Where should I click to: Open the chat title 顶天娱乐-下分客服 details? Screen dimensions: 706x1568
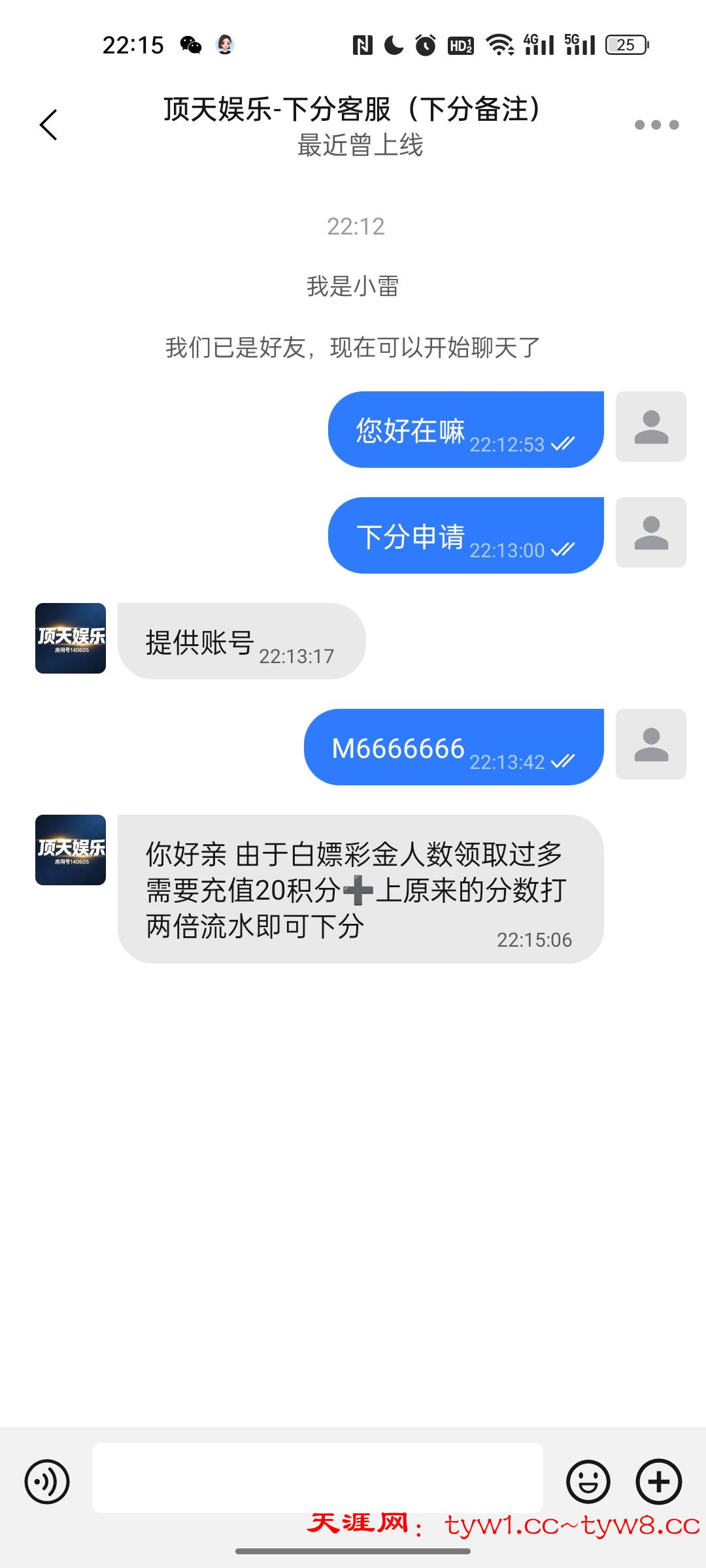[353, 110]
